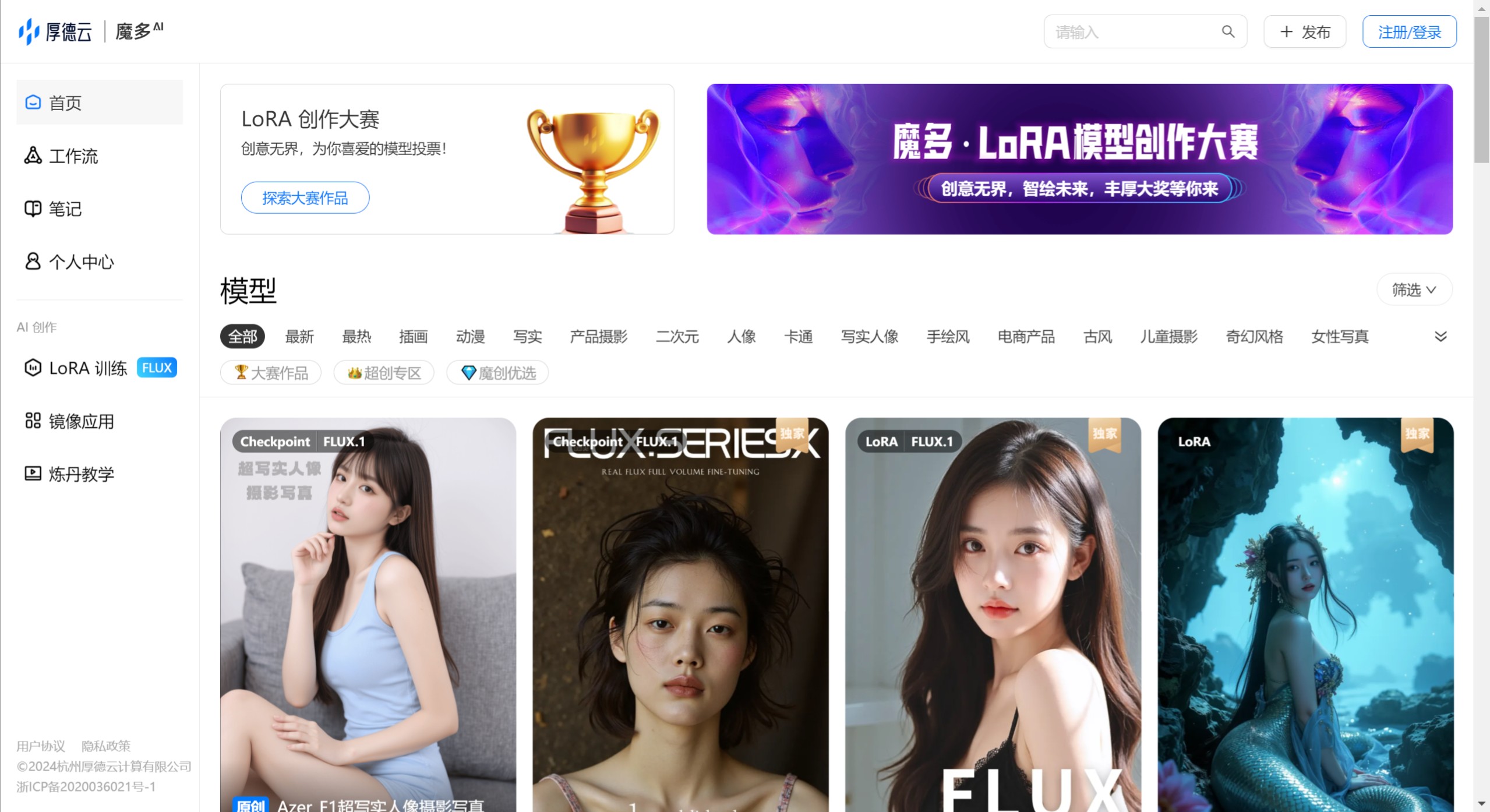Viewport: 1490px width, 812px height.
Task: Tap the 探索大赛作品 button
Action: pos(305,198)
